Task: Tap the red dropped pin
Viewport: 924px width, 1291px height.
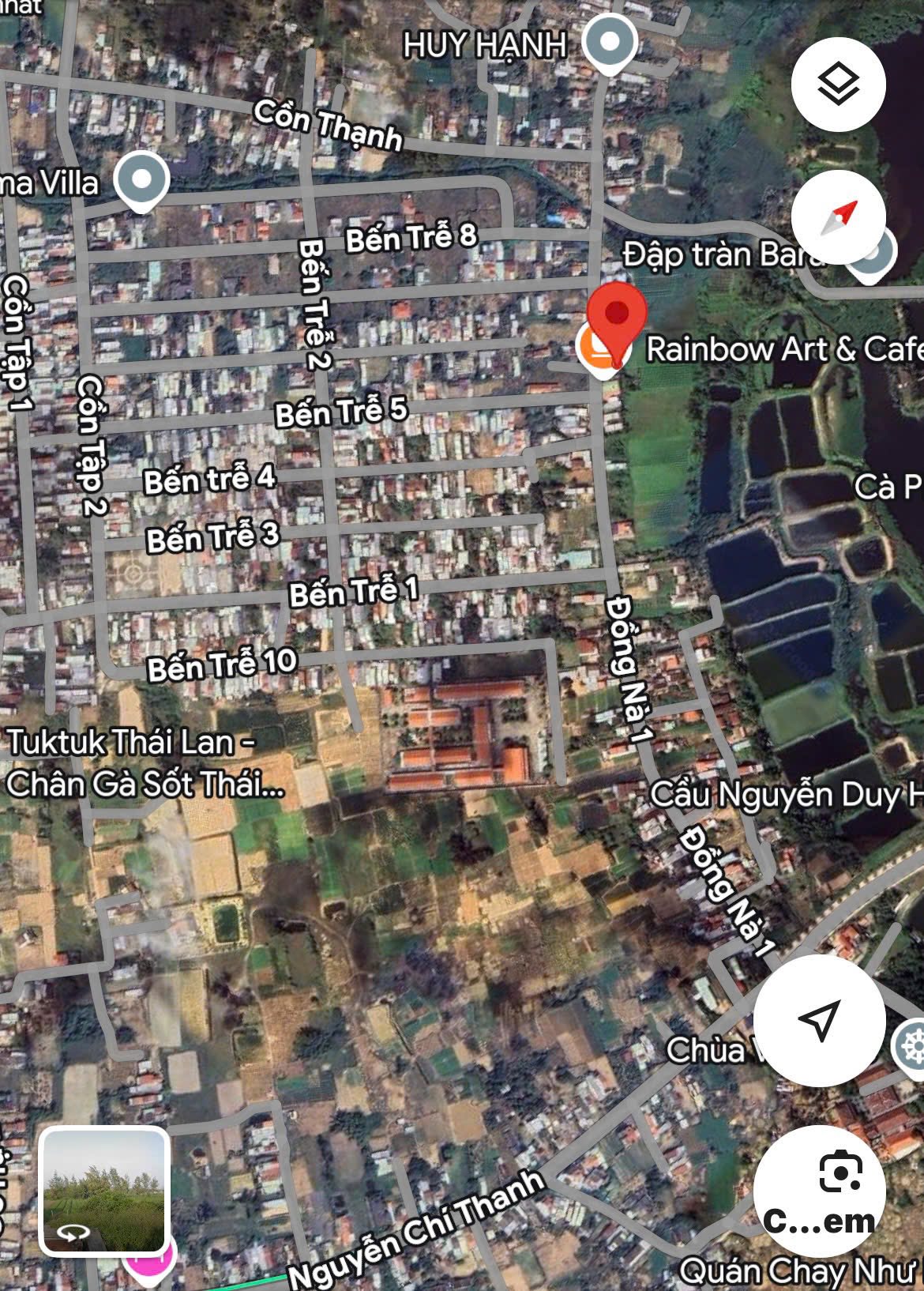Action: coord(617,315)
